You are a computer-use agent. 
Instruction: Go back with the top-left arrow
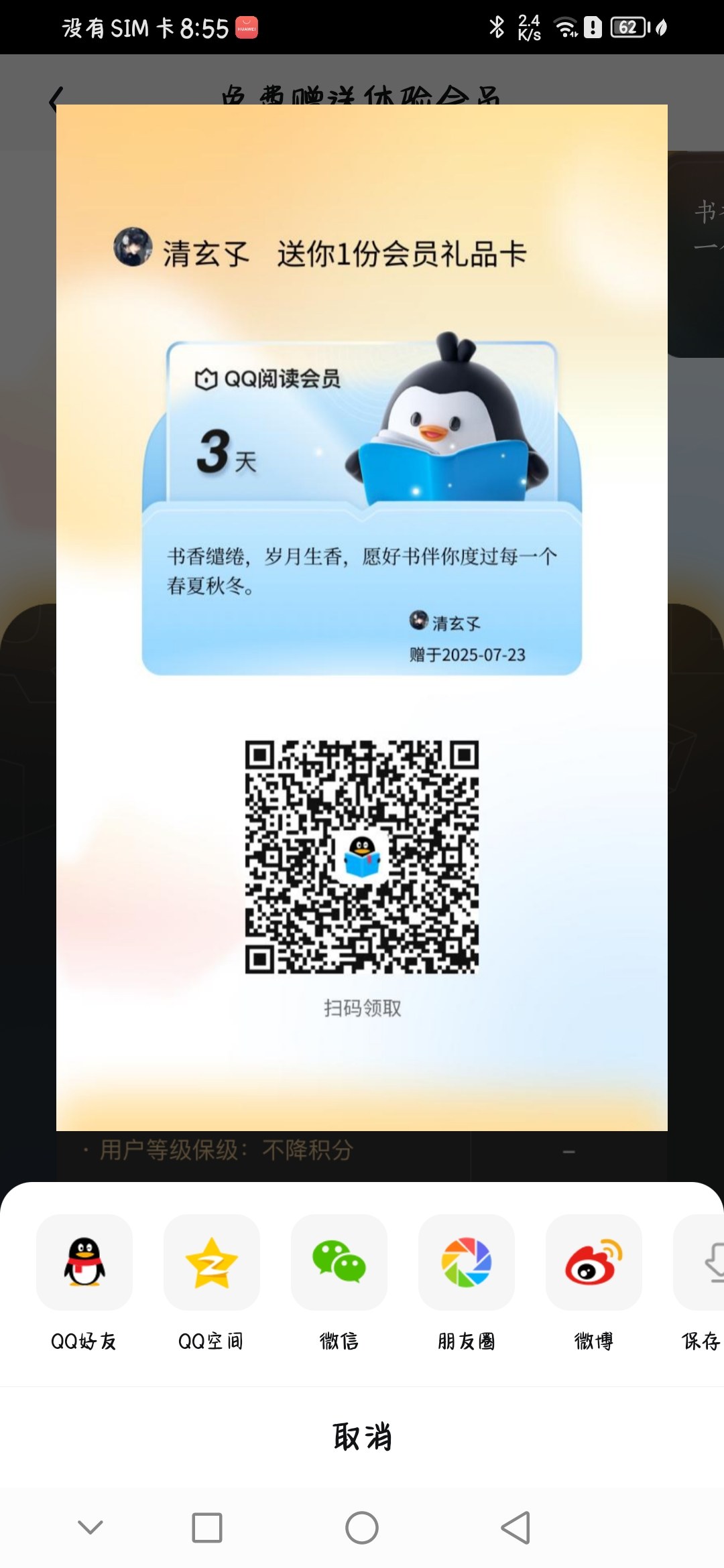[x=56, y=101]
